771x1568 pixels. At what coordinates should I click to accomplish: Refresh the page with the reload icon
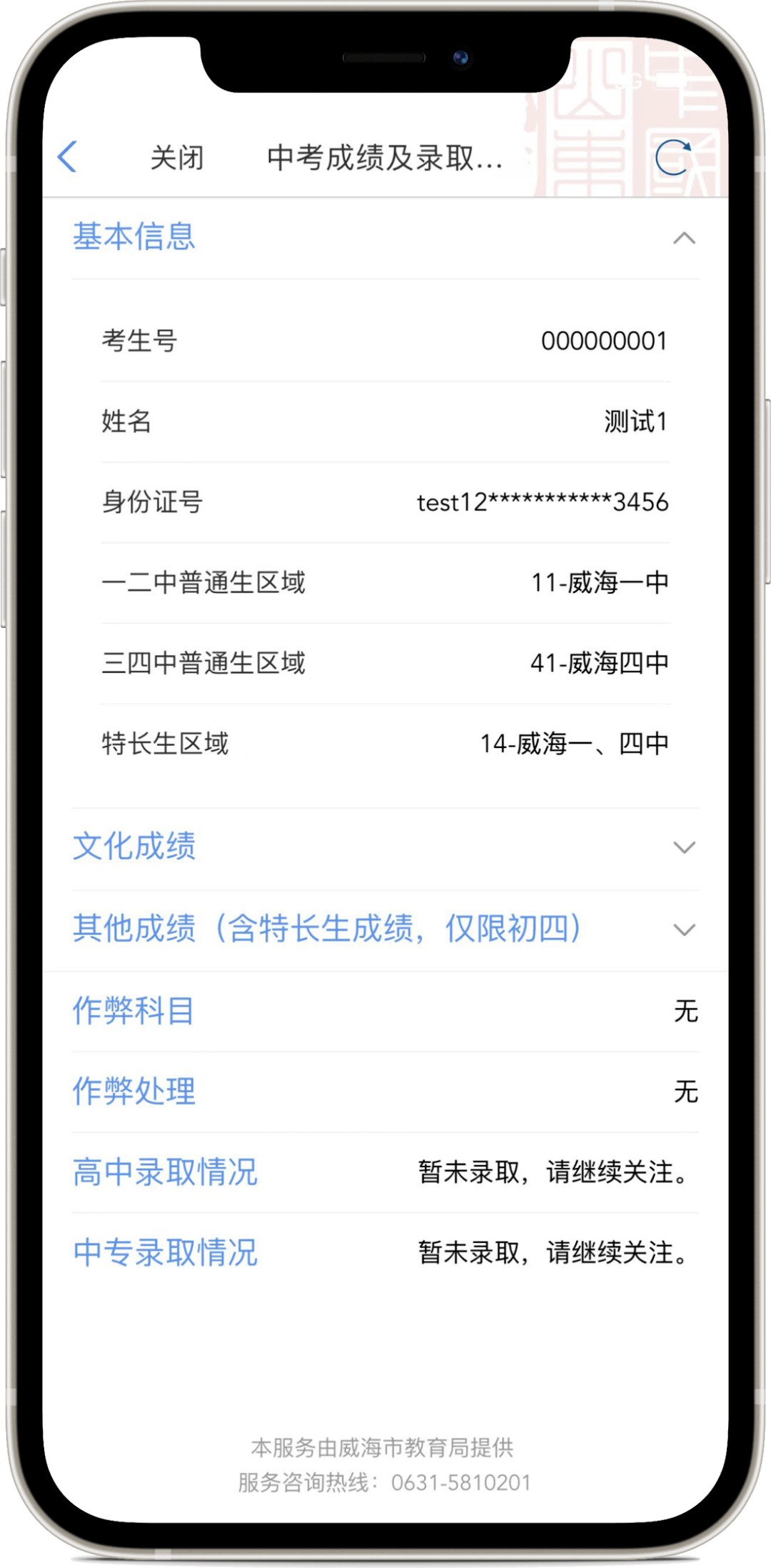pyautogui.click(x=672, y=158)
